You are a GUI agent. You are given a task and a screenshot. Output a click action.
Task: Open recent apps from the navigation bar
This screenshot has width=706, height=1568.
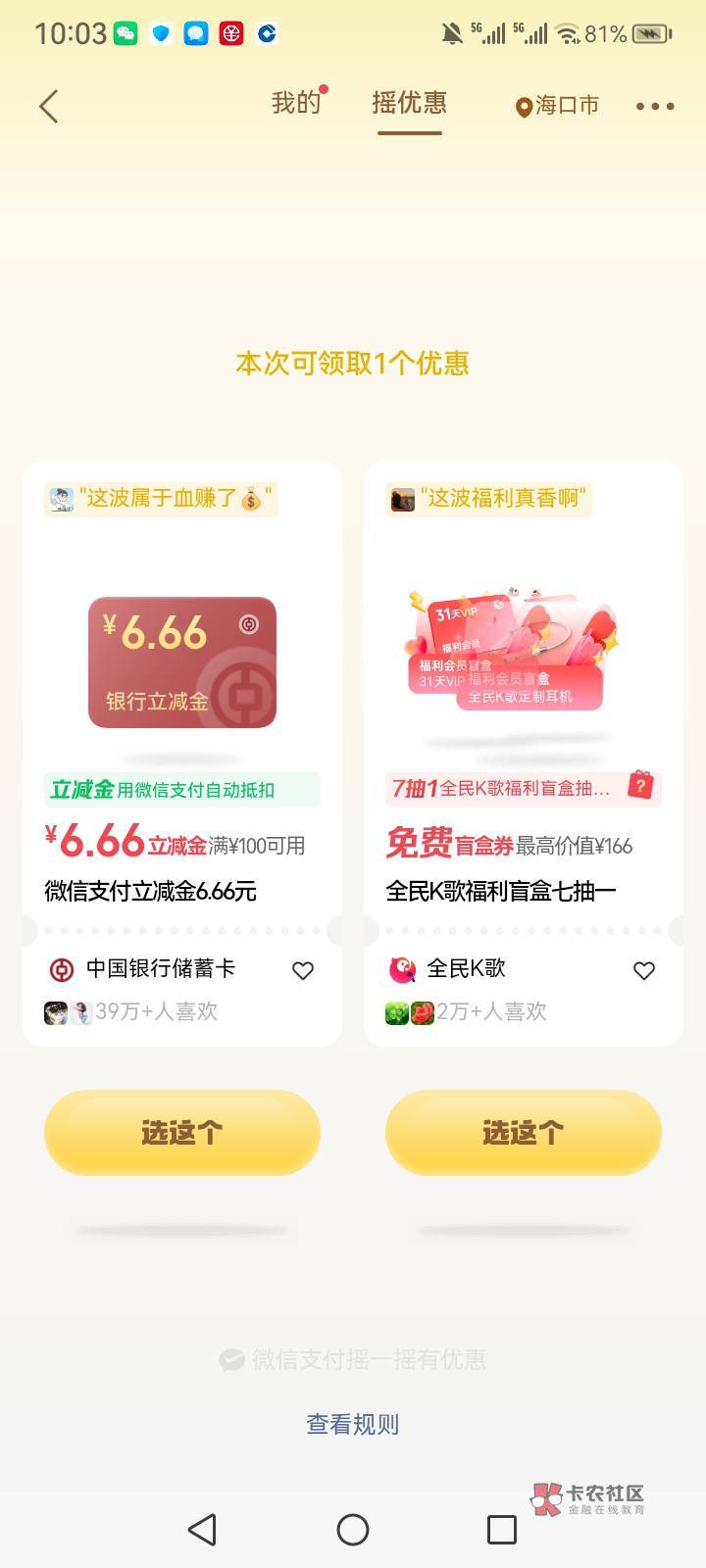502,1530
